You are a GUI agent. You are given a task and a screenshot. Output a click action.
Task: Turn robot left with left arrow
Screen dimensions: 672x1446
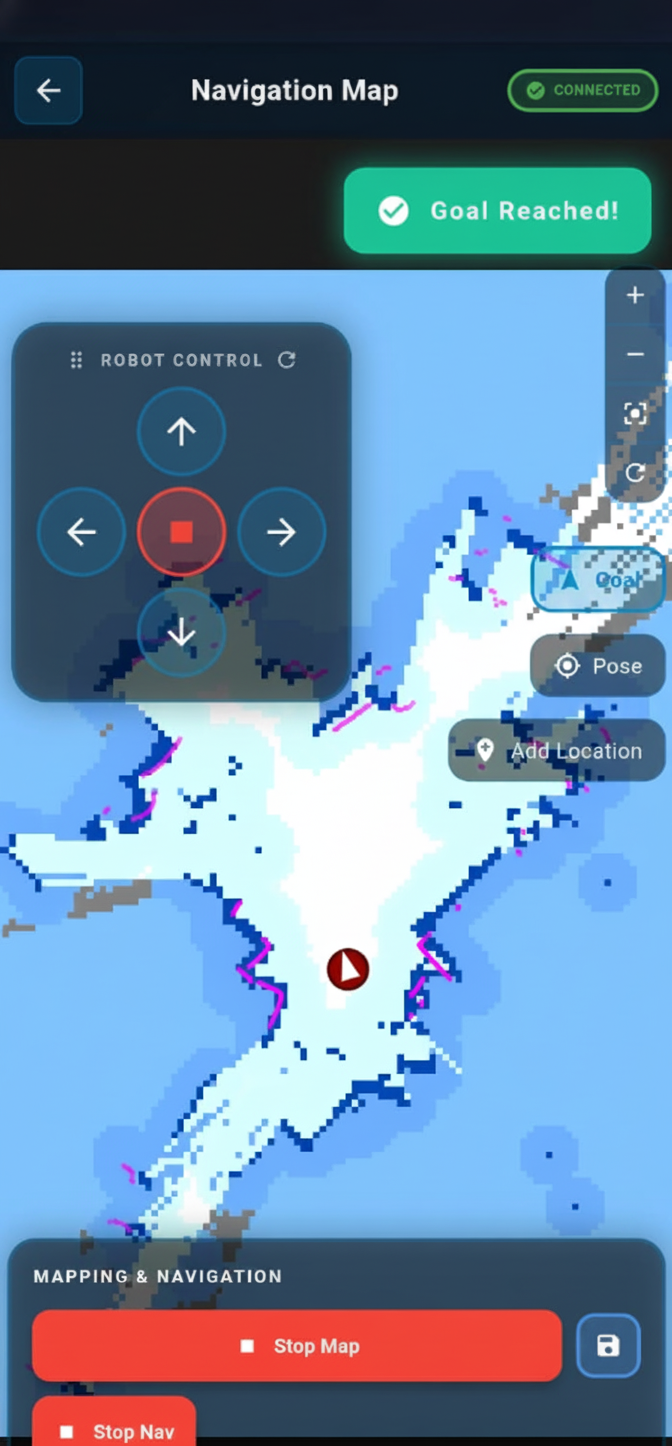81,532
